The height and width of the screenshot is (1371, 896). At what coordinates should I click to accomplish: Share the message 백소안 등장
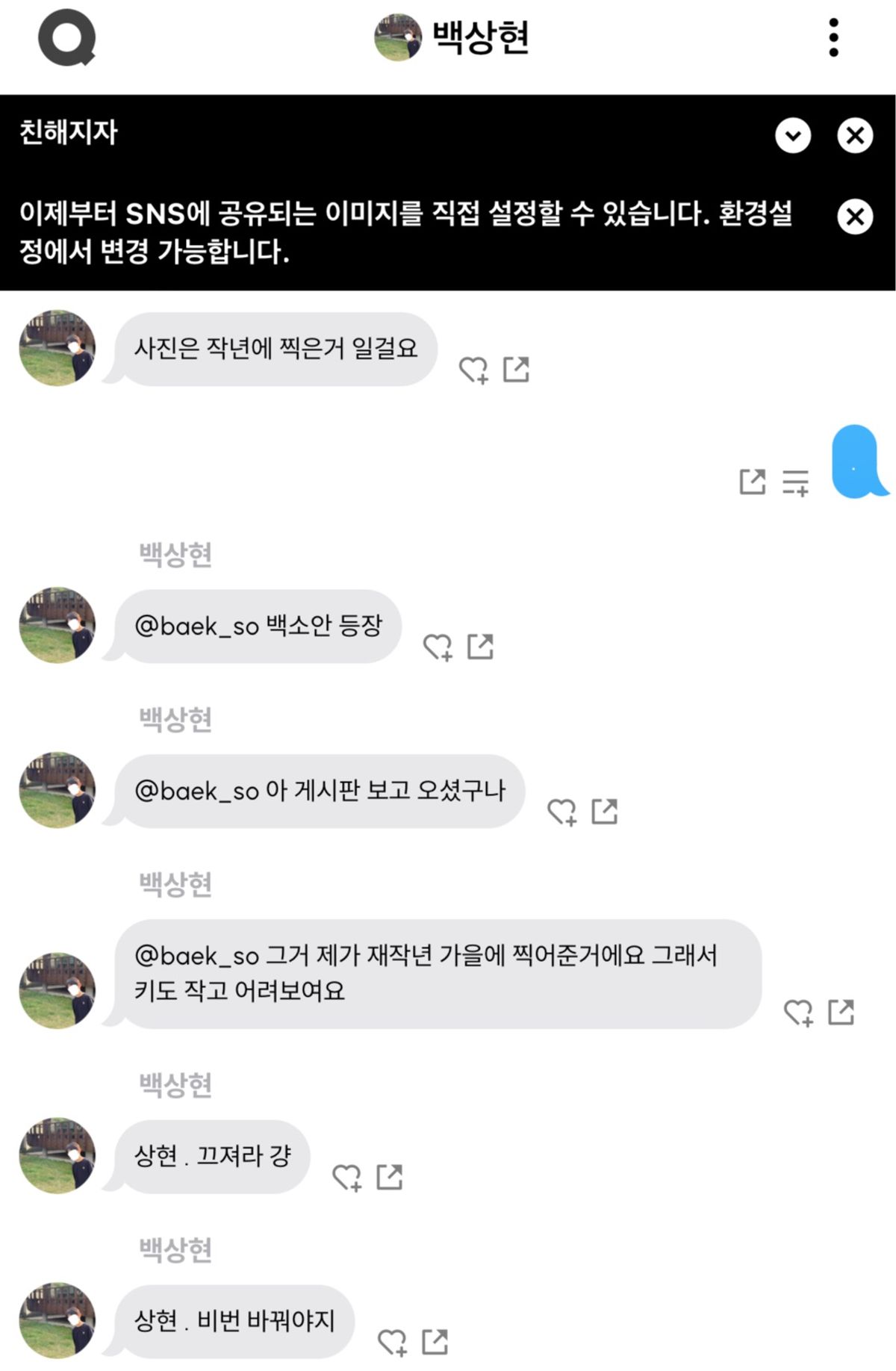coord(480,646)
